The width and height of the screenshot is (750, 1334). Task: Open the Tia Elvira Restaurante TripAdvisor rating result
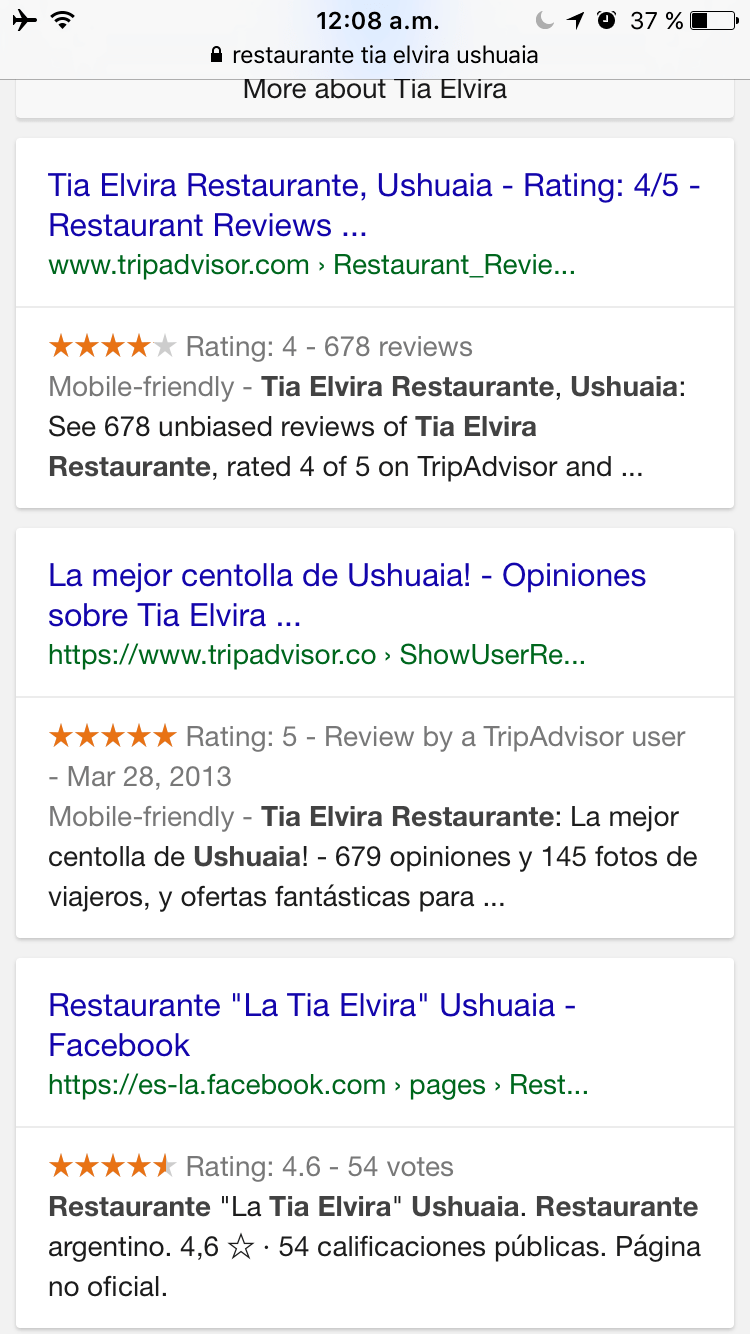coord(374,205)
